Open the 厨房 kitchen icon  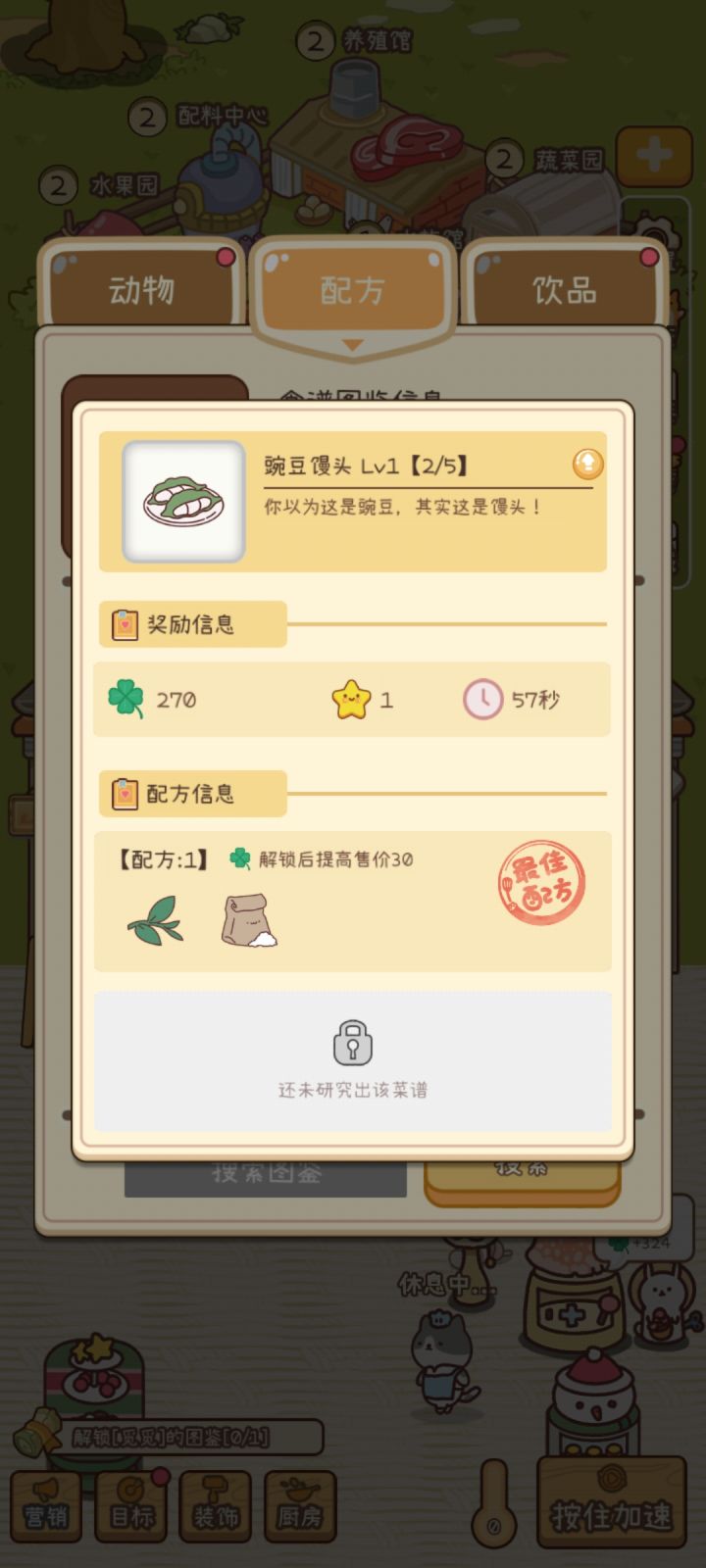click(x=299, y=1504)
